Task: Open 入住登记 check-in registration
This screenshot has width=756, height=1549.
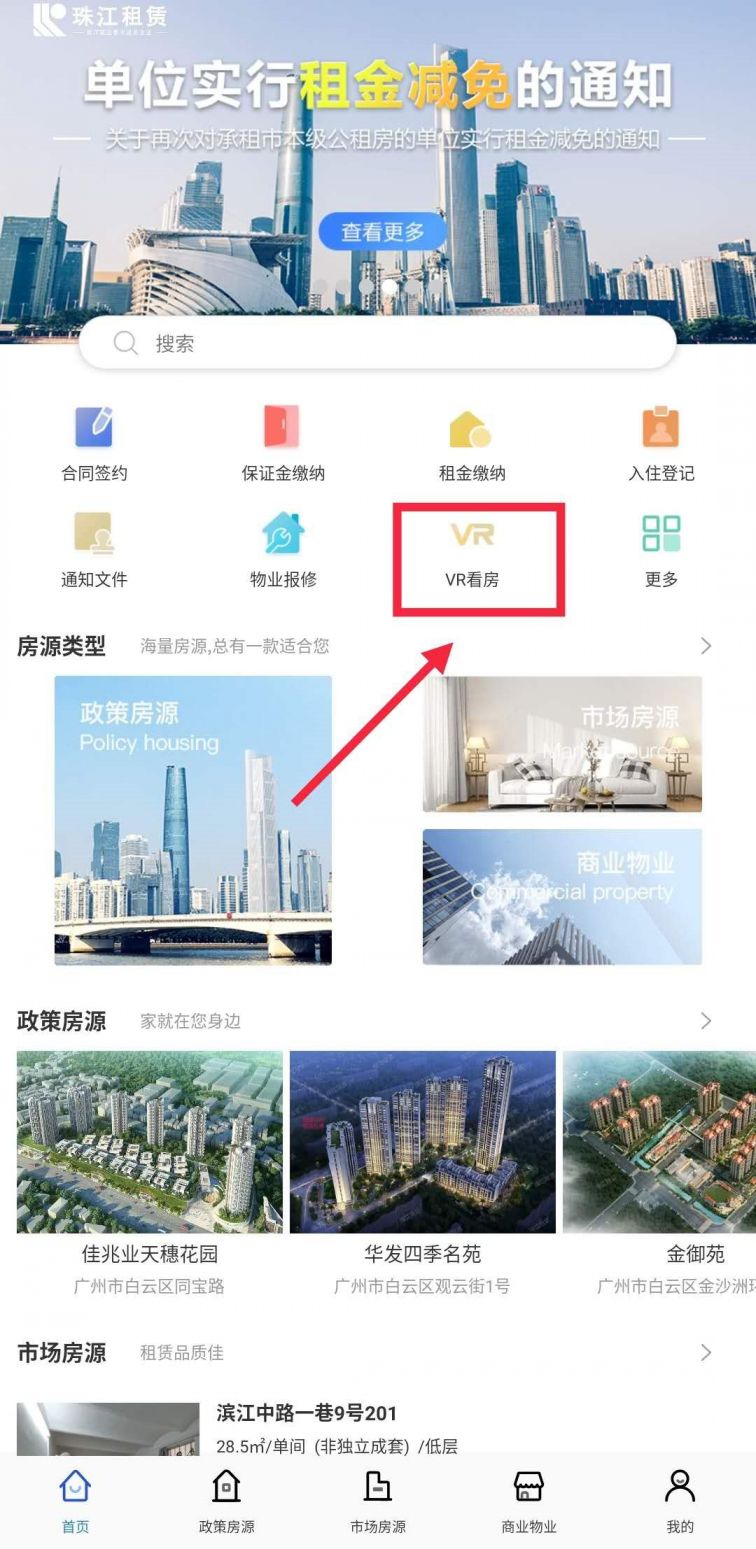Action: [x=660, y=443]
